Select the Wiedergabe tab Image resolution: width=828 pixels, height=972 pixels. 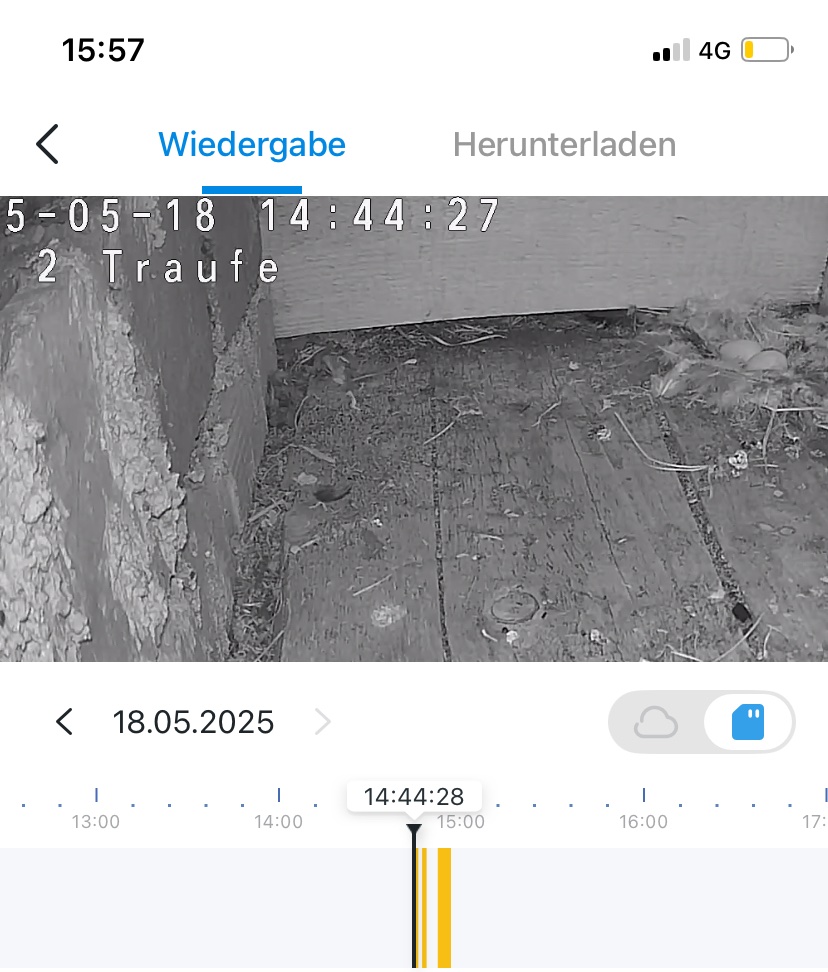click(x=251, y=145)
